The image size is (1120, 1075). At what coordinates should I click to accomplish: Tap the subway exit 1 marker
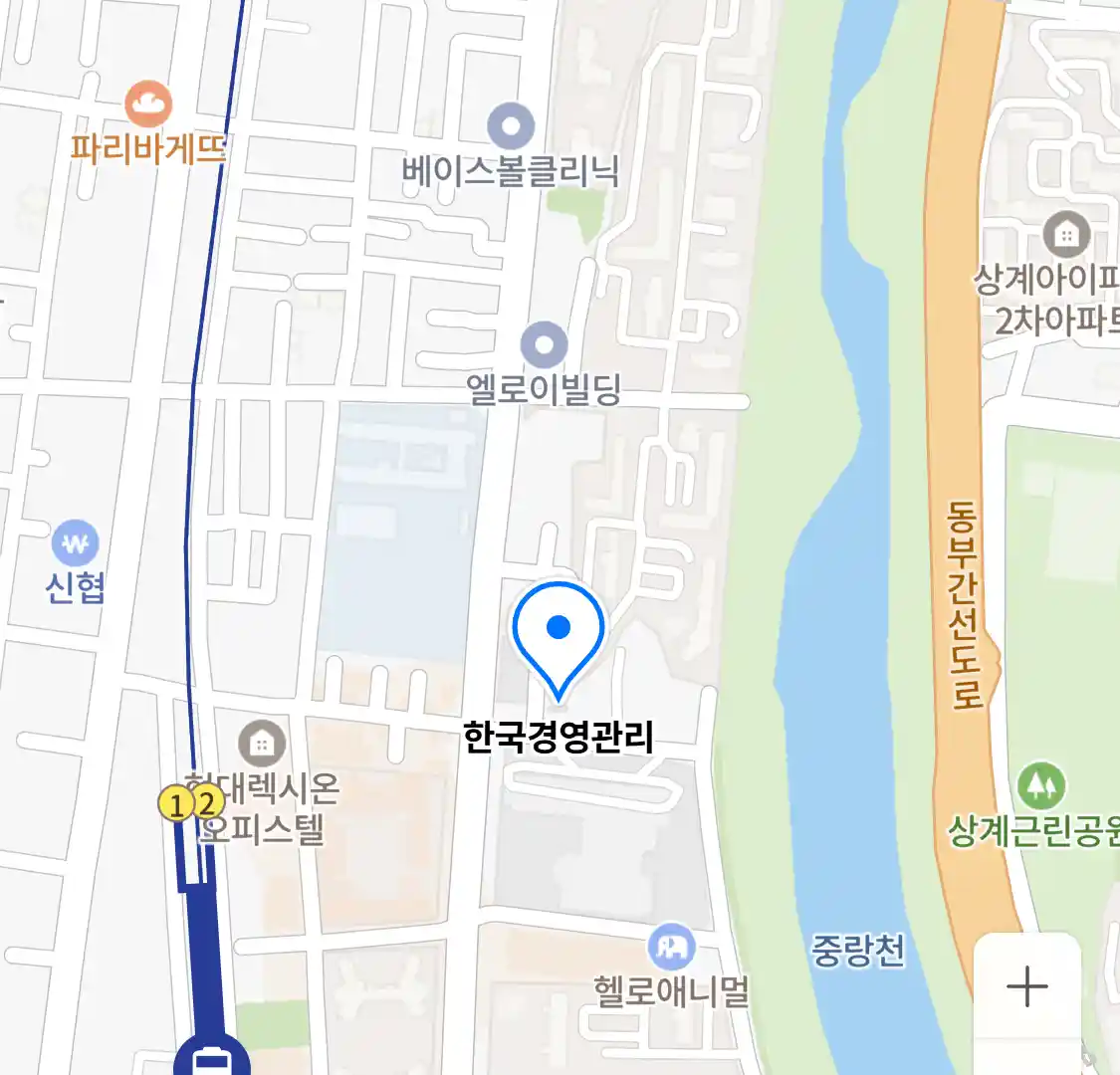(x=177, y=804)
